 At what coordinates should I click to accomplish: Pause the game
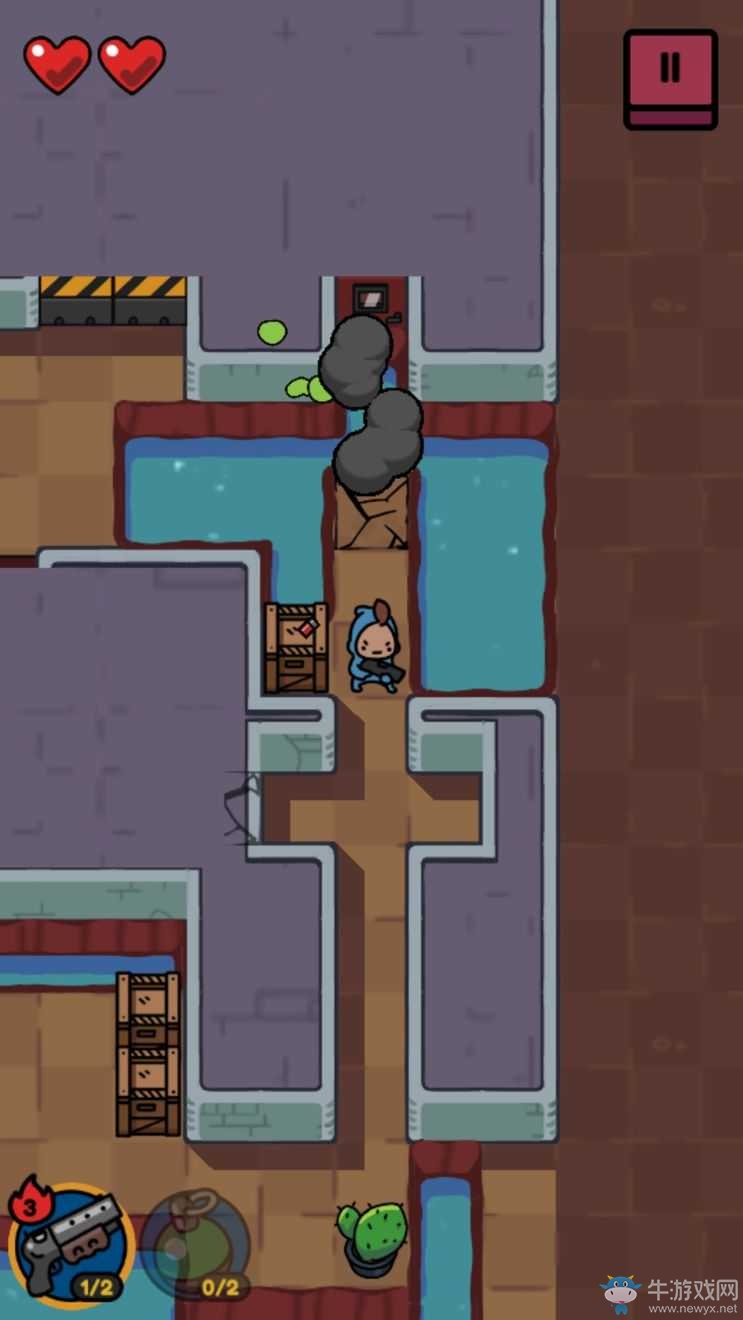point(670,77)
